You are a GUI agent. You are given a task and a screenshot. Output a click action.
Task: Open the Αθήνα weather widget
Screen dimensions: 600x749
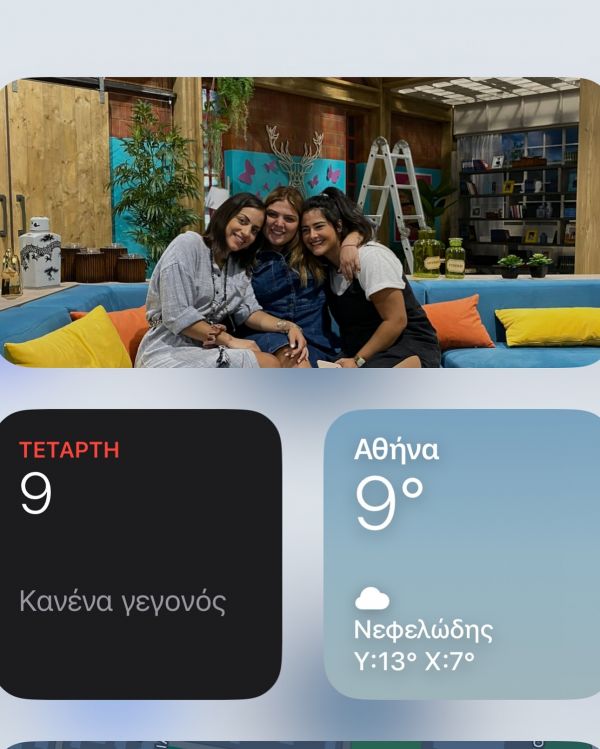(x=462, y=553)
